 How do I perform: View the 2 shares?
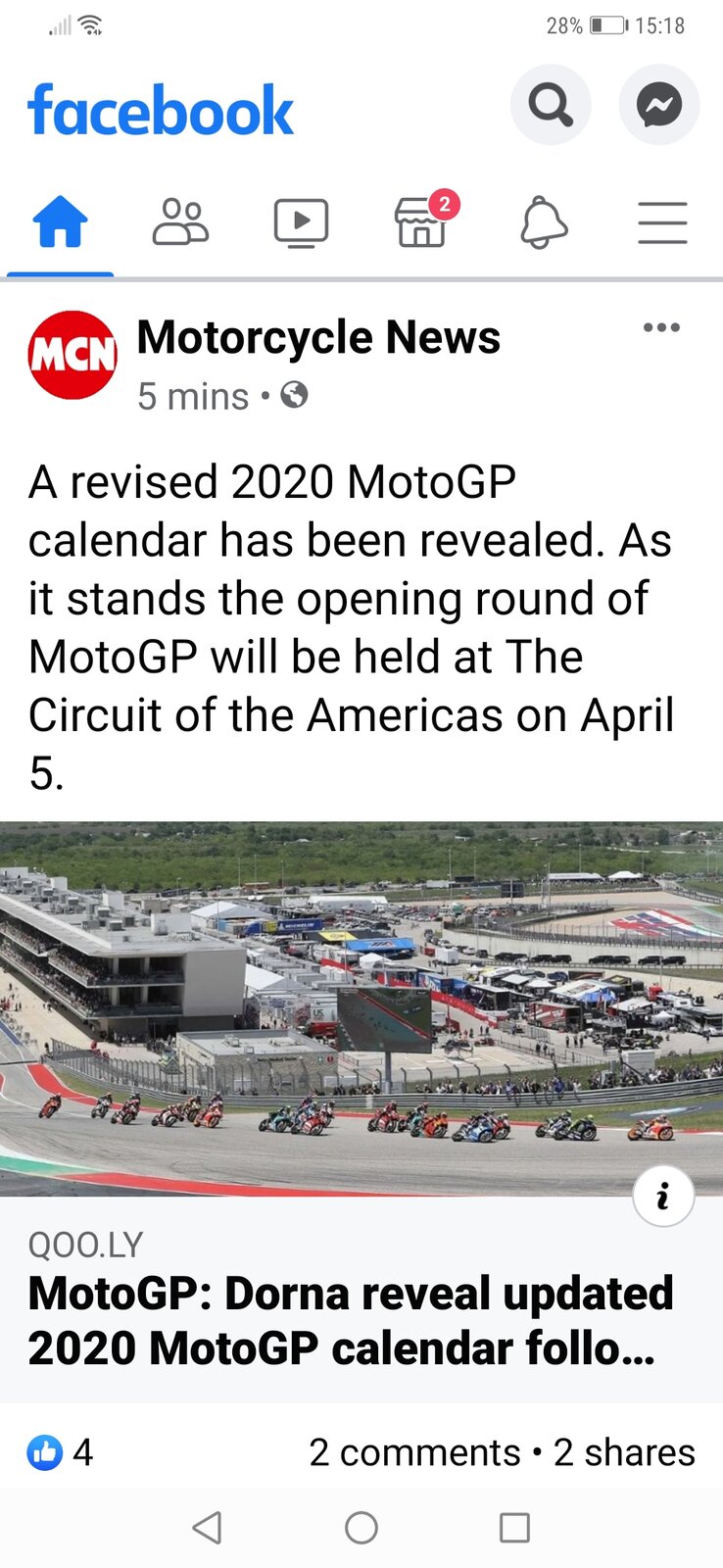pos(624,1452)
